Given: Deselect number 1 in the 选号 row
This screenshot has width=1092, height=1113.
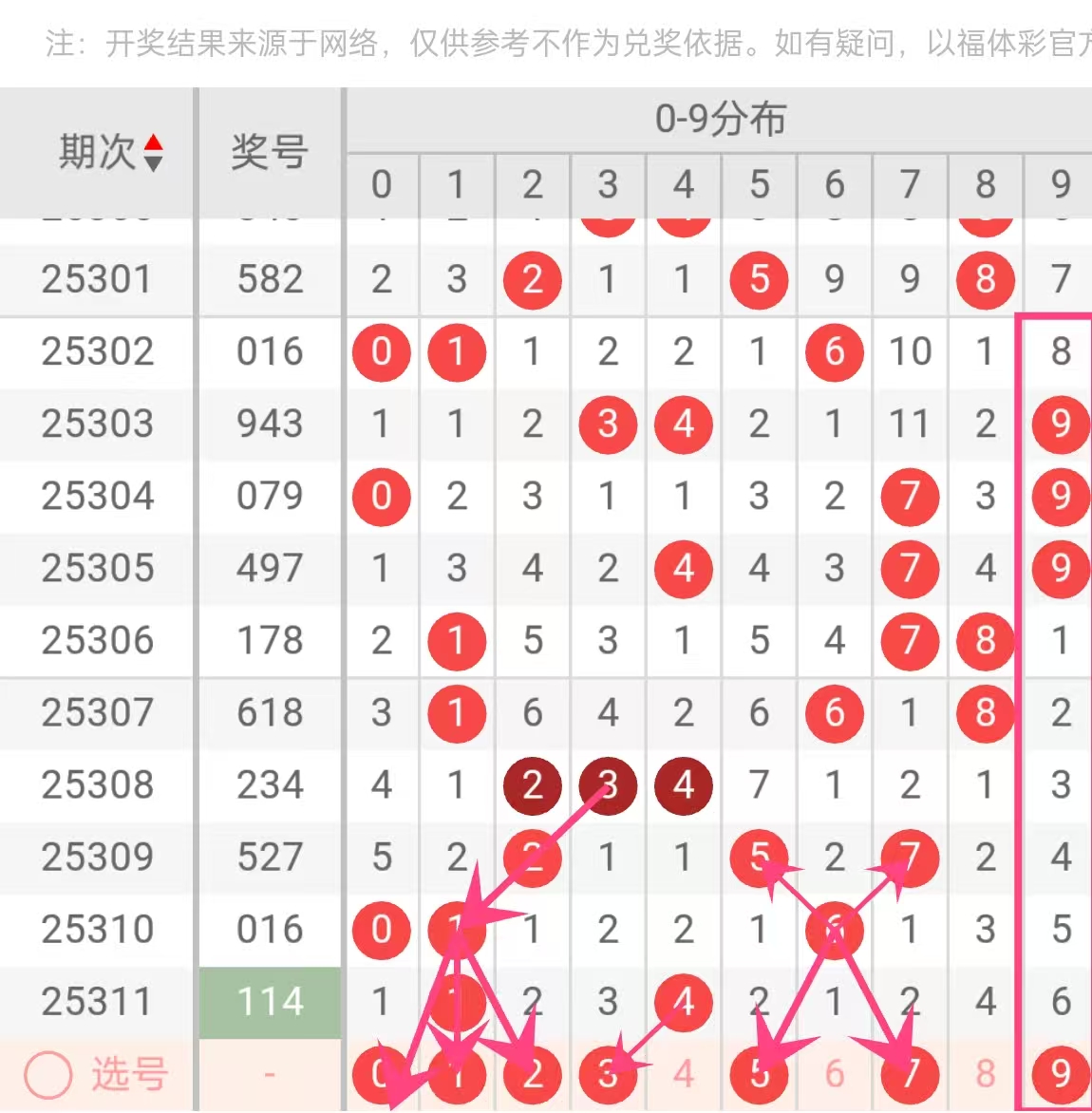Looking at the screenshot, I should (x=457, y=1074).
